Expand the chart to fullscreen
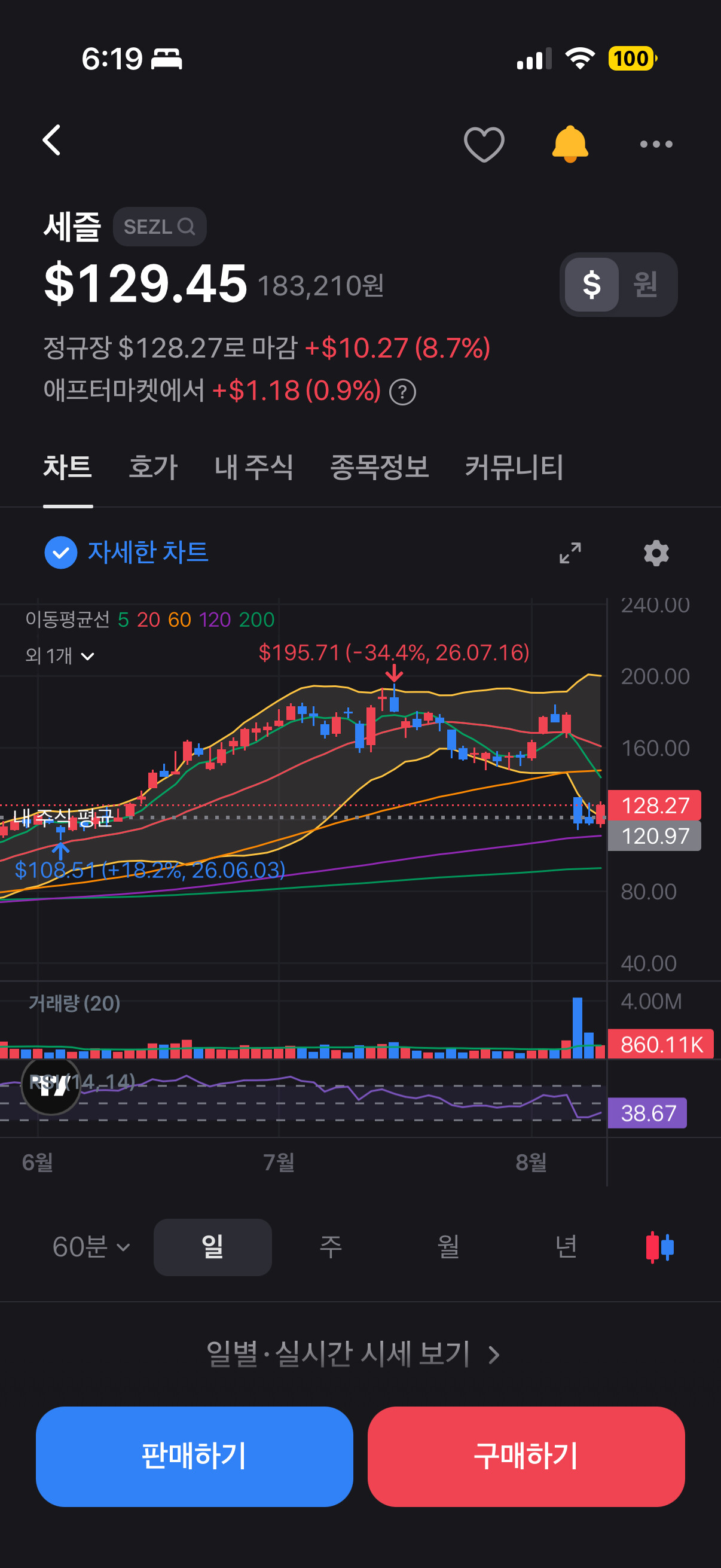The height and width of the screenshot is (1568, 721). click(570, 553)
